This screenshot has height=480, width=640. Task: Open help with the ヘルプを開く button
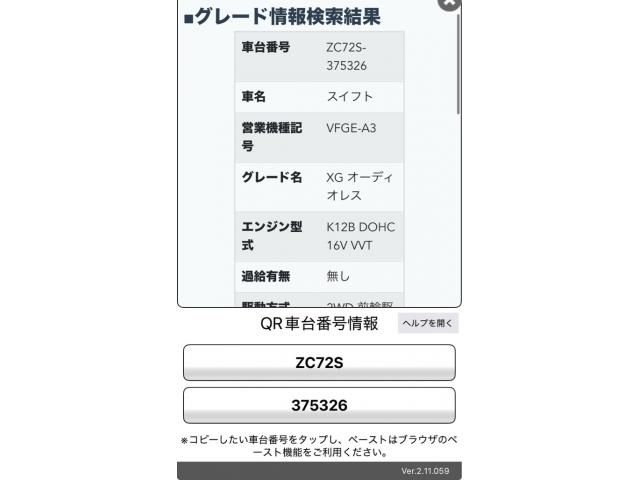coord(428,323)
